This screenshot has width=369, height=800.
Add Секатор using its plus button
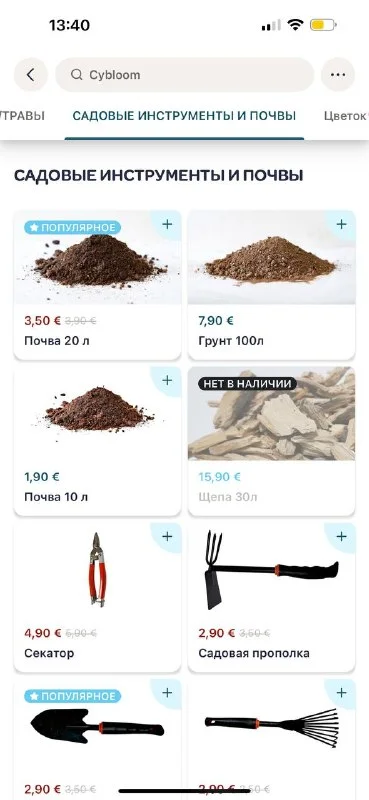point(167,537)
